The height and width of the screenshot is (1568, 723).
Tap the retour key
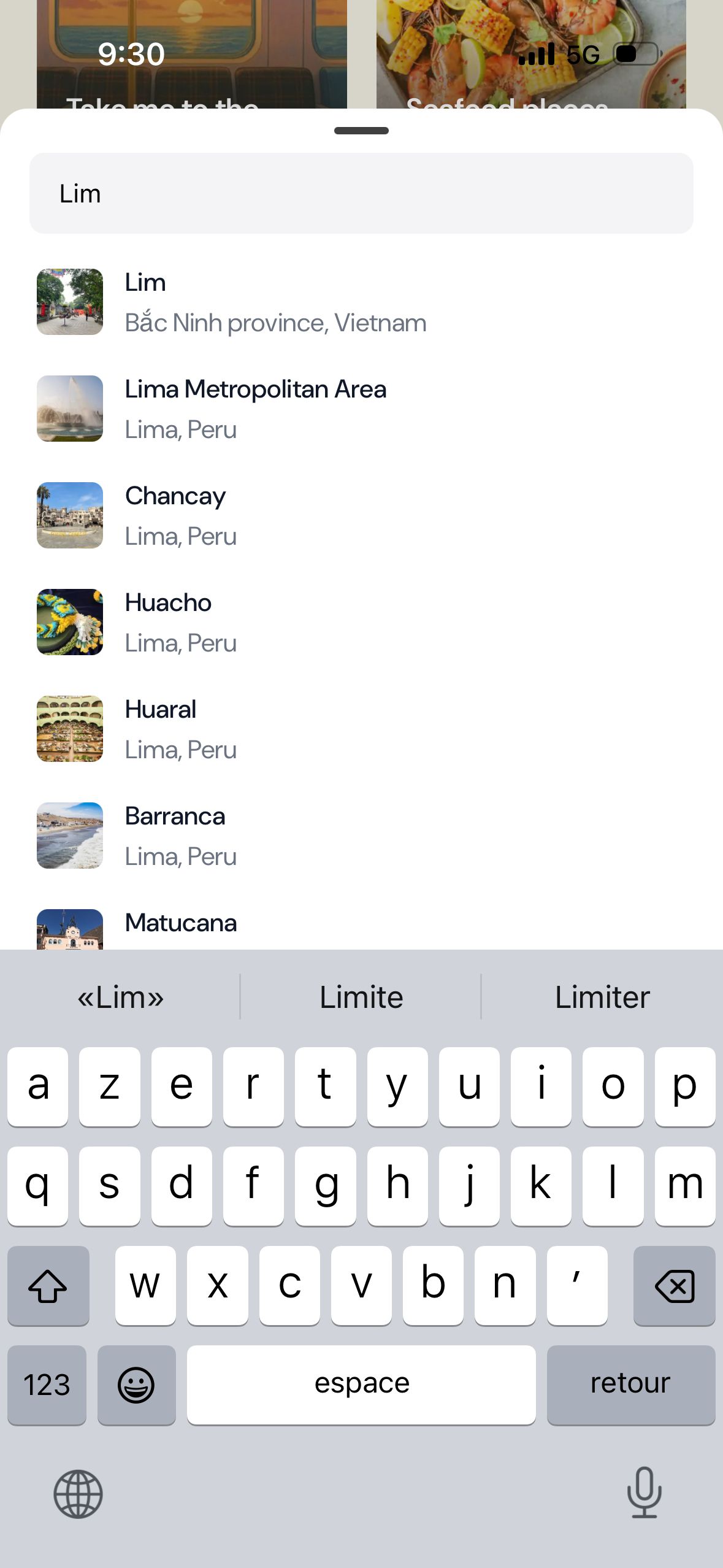pyautogui.click(x=630, y=1384)
